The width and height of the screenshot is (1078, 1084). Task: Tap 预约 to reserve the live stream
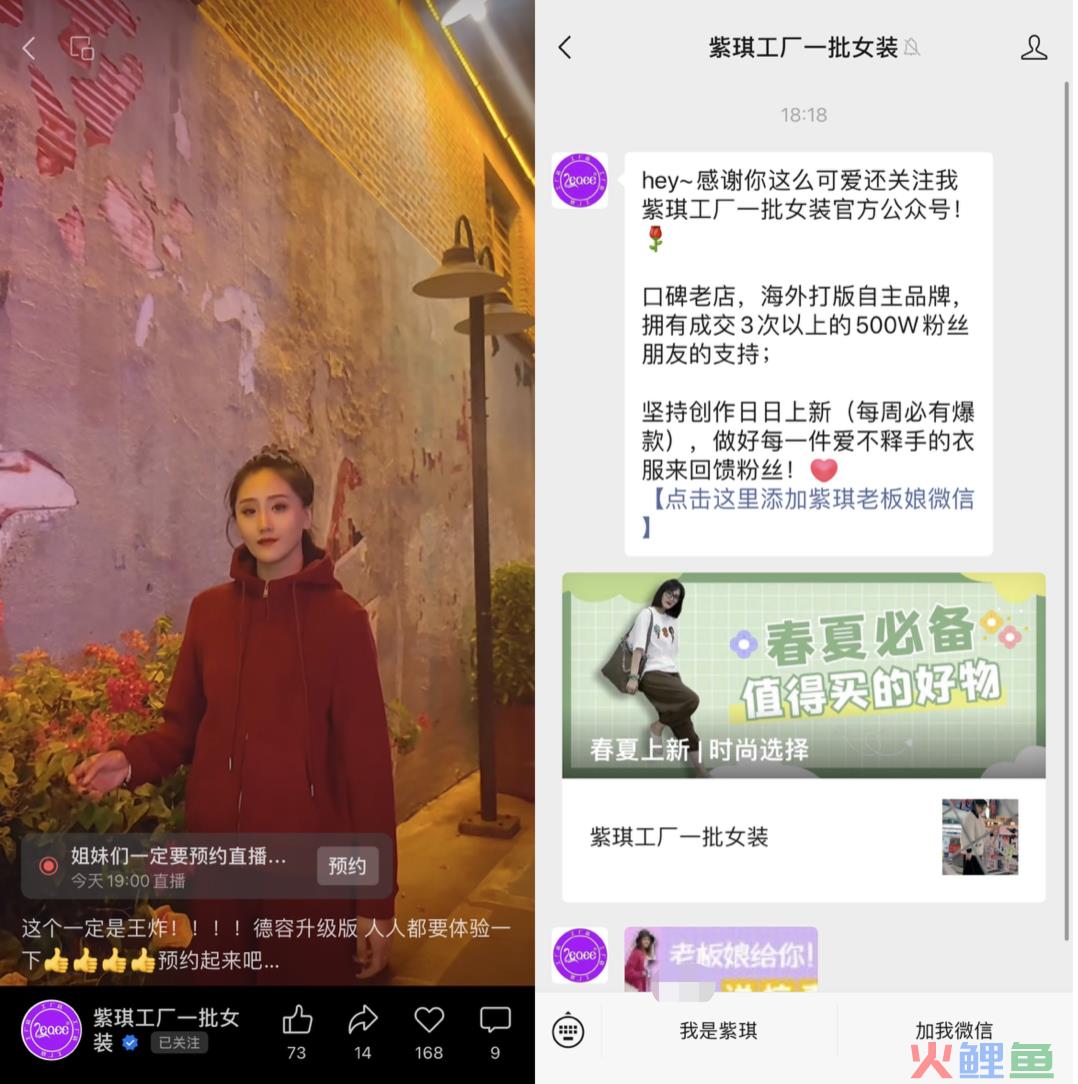point(347,866)
